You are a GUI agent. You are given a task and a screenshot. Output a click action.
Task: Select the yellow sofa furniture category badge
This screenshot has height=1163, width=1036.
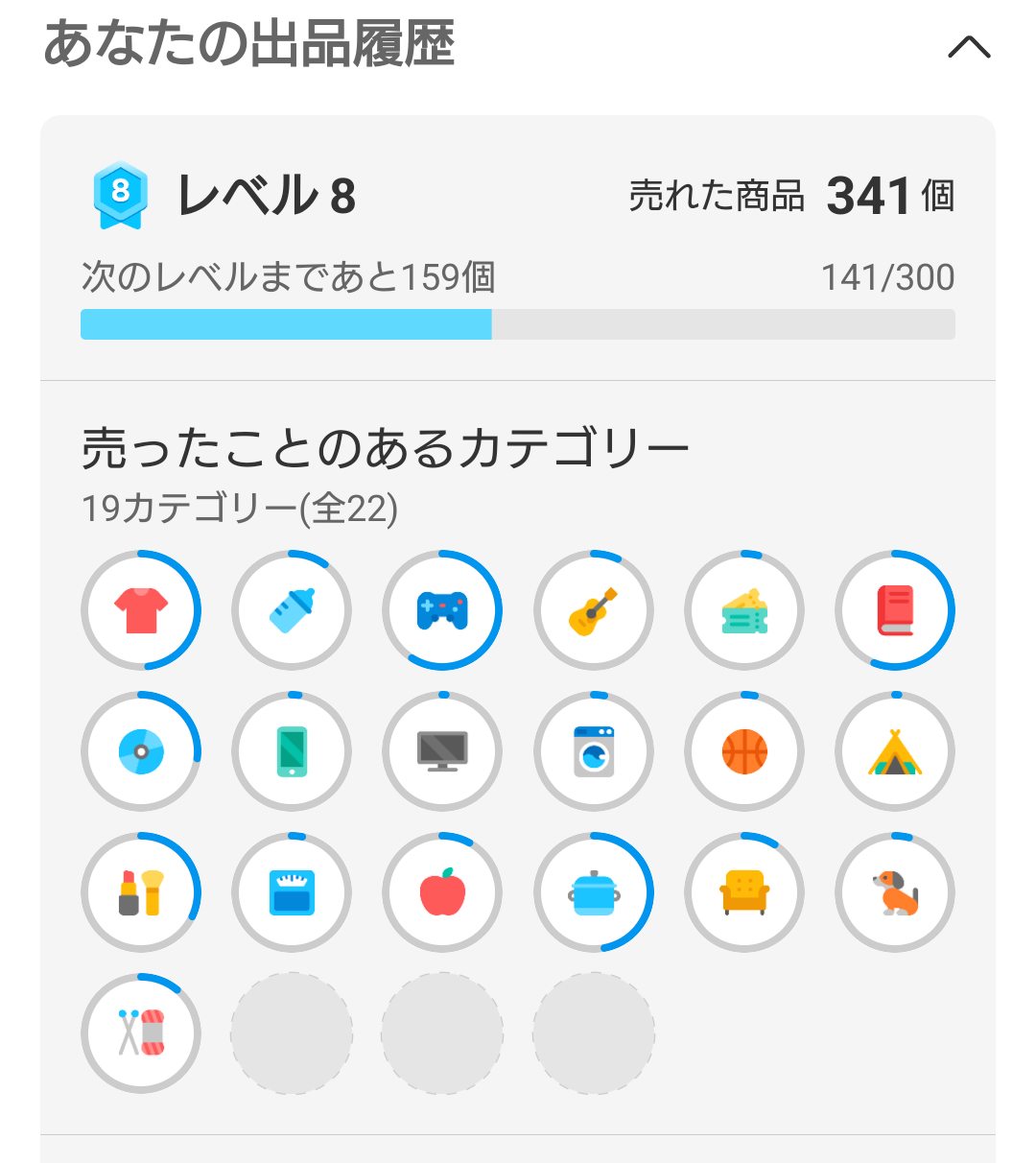(743, 891)
